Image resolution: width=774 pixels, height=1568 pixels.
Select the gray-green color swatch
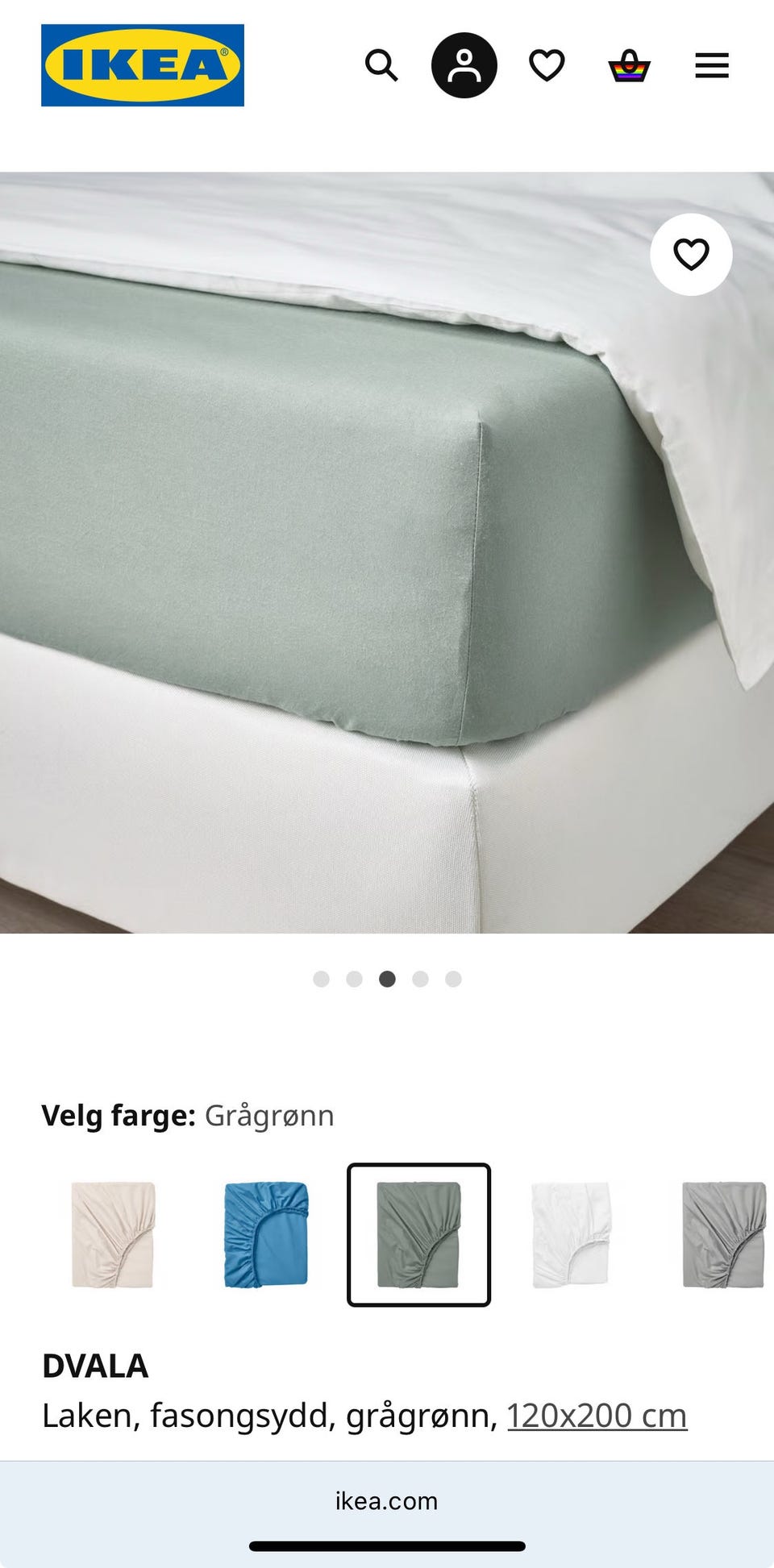pyautogui.click(x=418, y=1234)
